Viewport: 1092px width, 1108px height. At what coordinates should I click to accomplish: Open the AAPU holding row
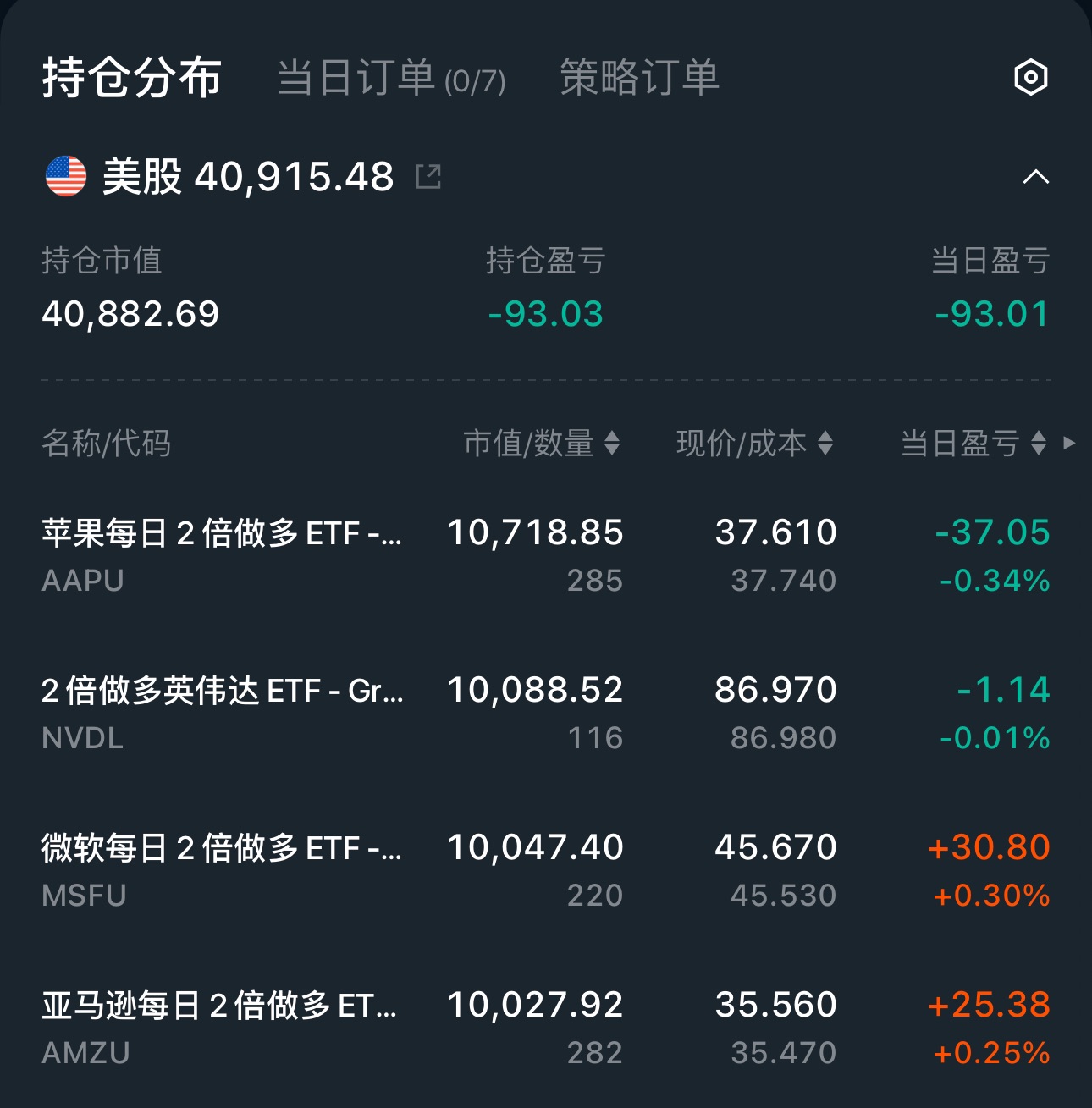point(545,555)
